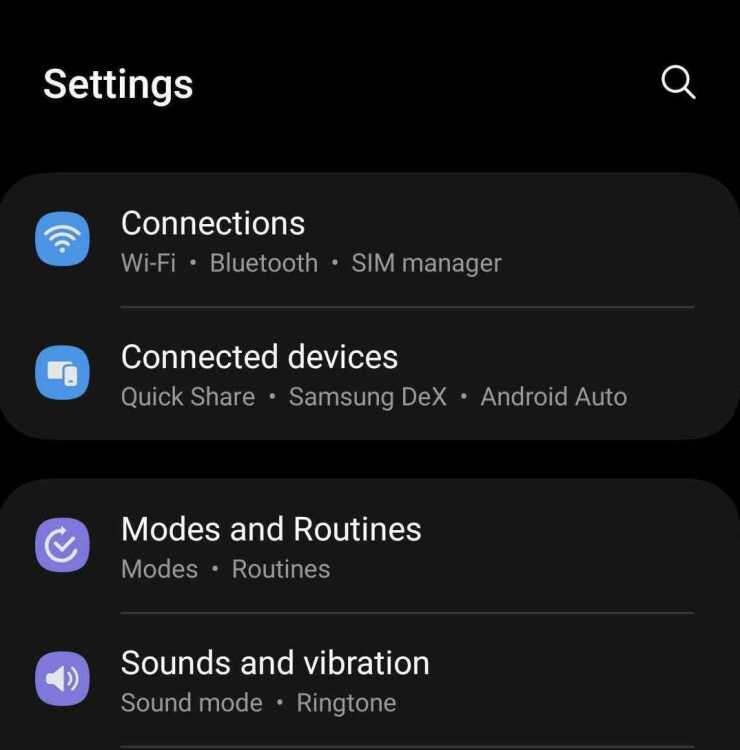The width and height of the screenshot is (740, 750).
Task: Open Ringtone from Sounds and vibration
Action: pos(345,703)
